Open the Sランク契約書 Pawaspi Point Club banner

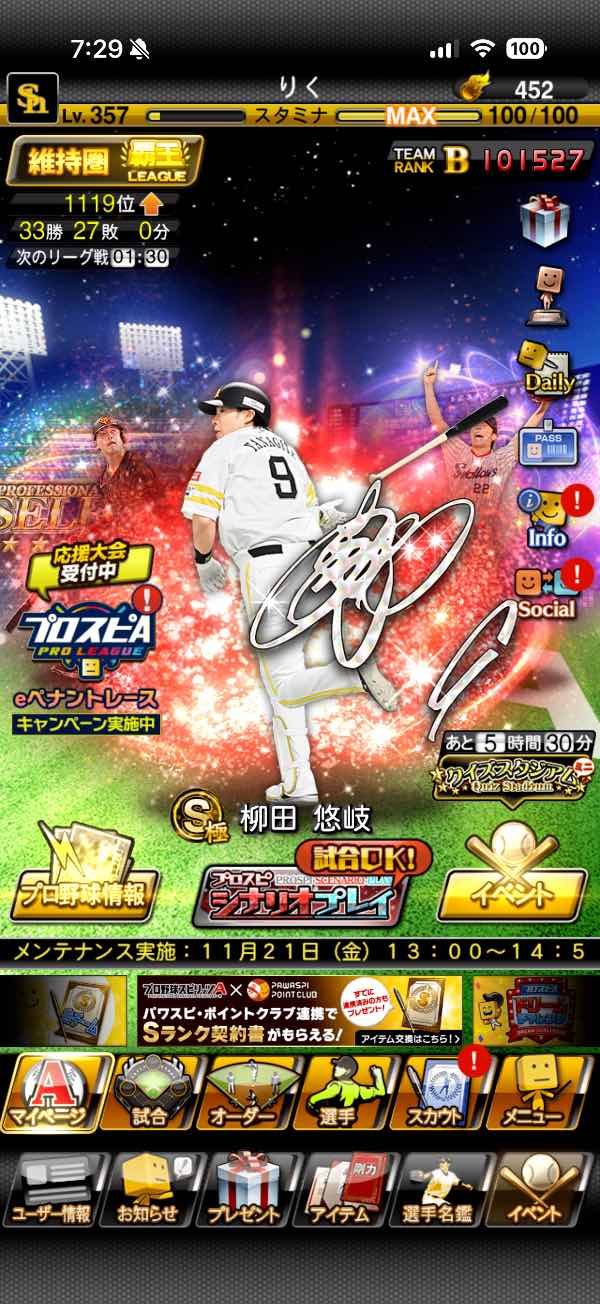point(300,1011)
